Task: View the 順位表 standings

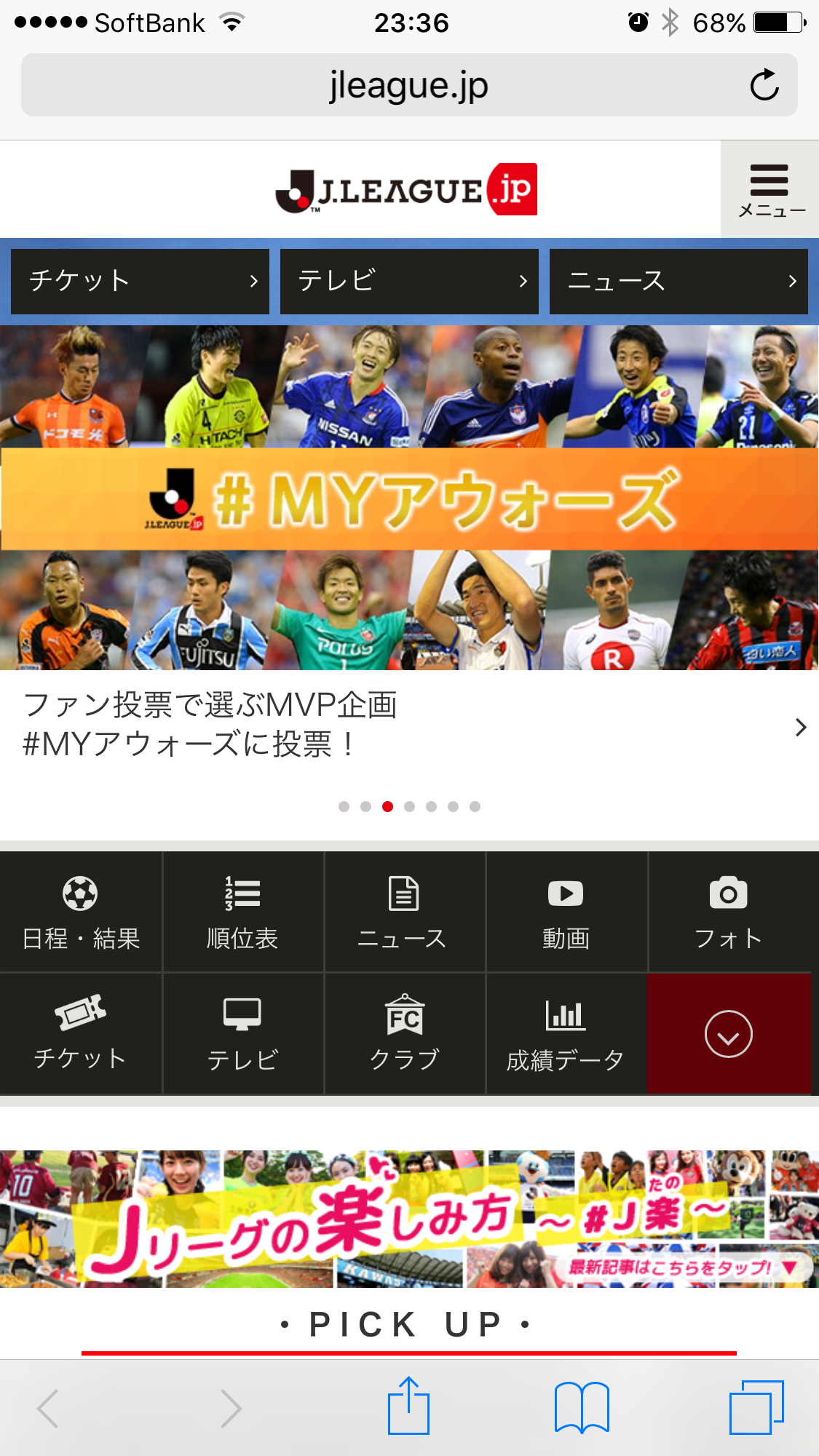Action: [x=242, y=912]
